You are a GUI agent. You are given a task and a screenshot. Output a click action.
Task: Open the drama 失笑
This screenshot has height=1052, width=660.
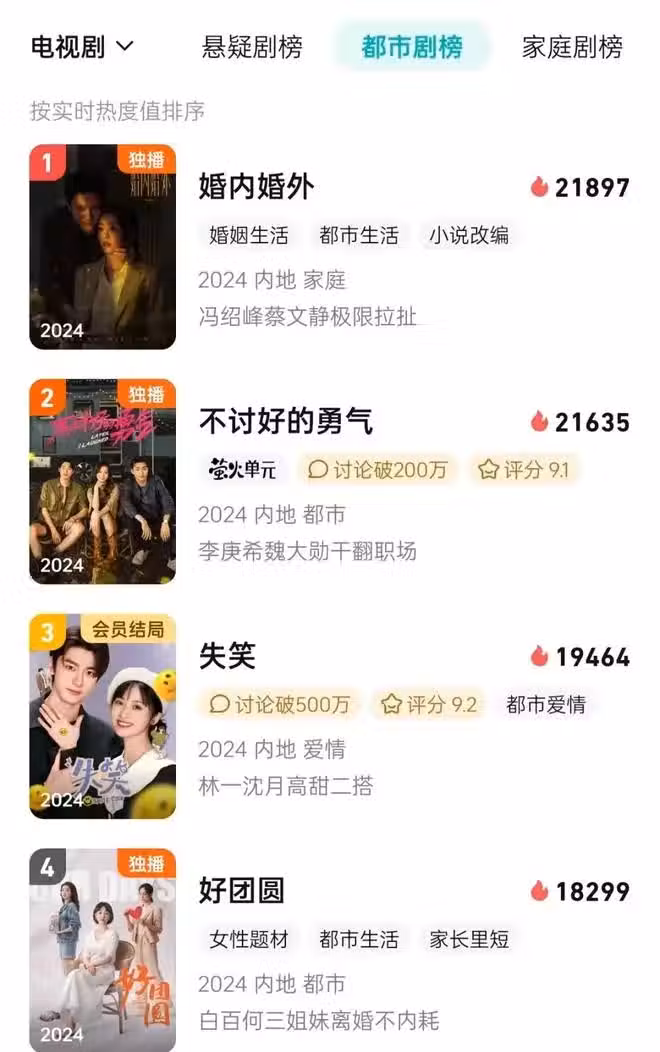coord(228,656)
